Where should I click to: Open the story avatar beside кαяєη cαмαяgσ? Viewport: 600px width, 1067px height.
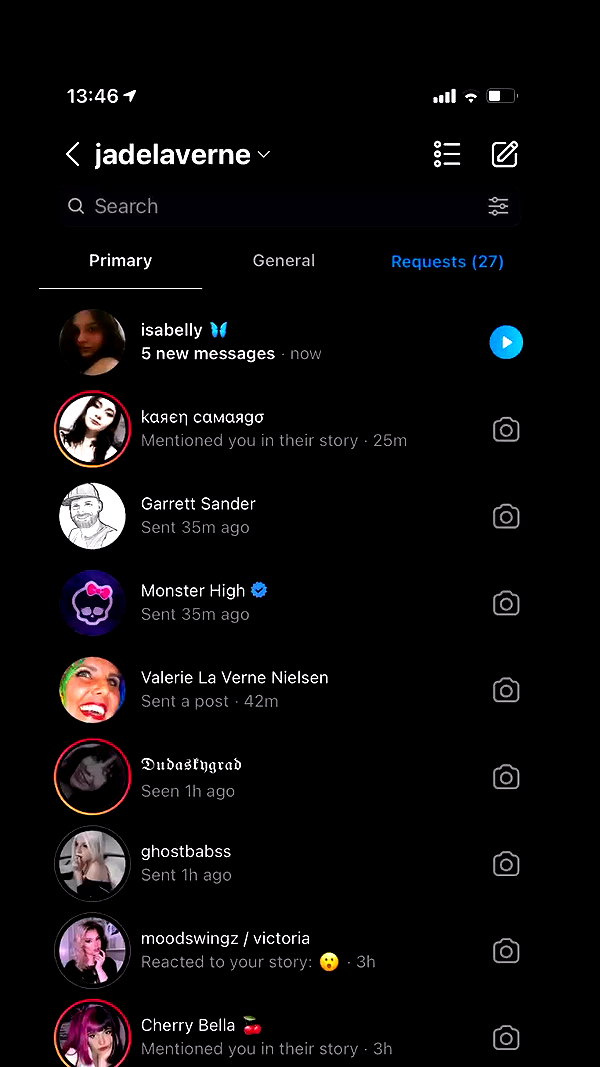click(92, 429)
